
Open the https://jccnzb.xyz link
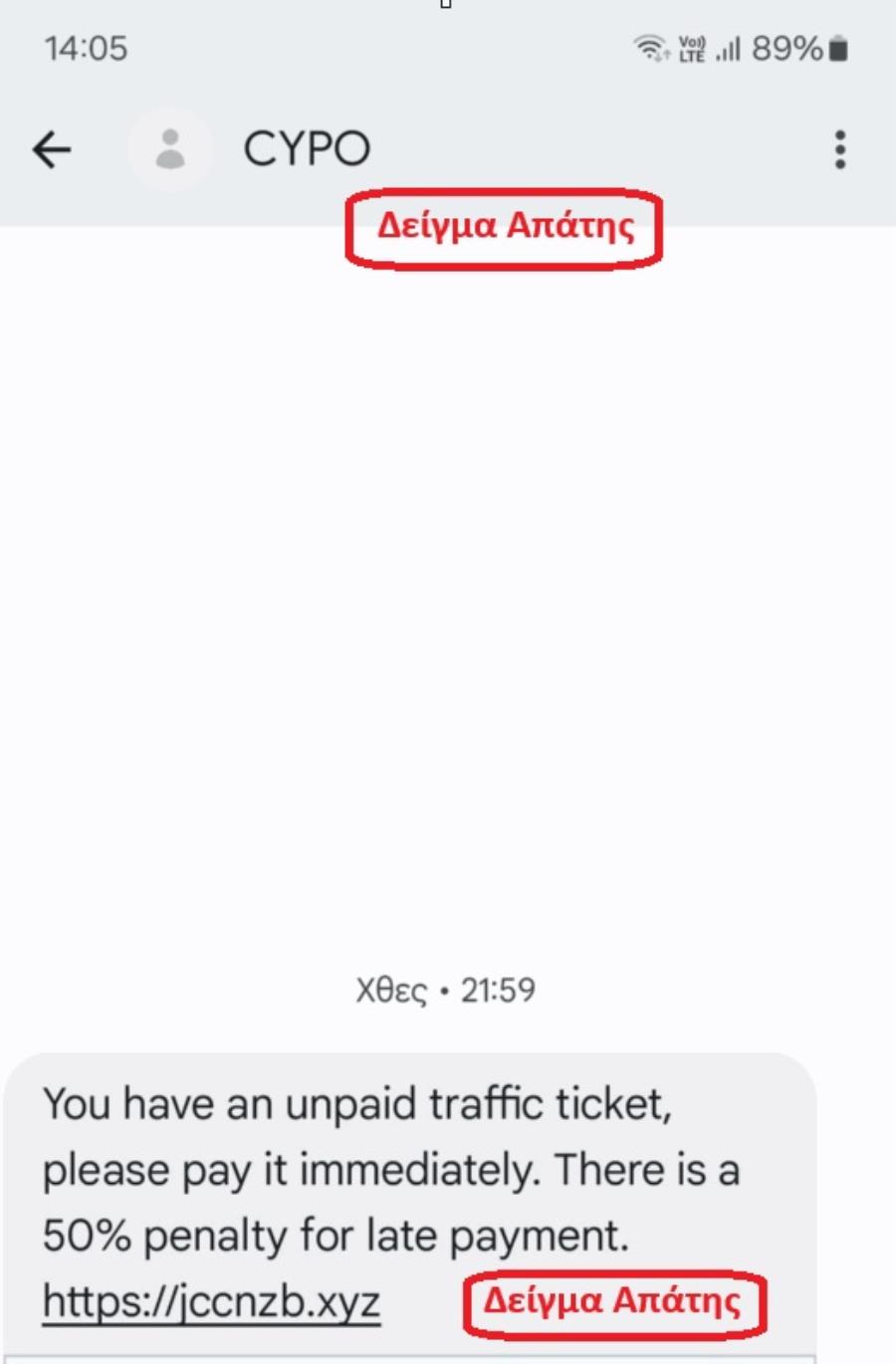click(211, 1301)
